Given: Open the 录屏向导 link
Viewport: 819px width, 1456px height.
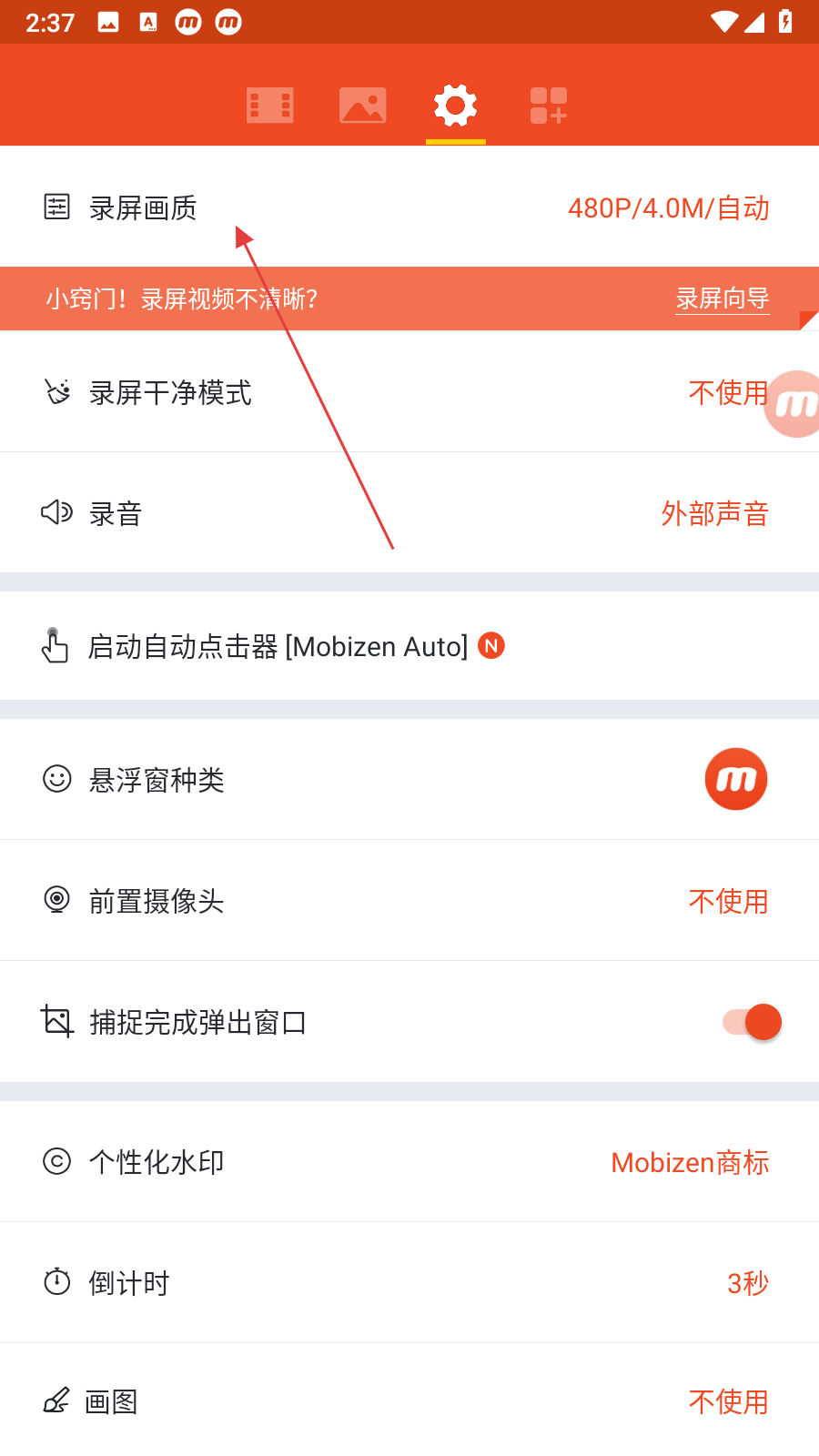Looking at the screenshot, I should 722,298.
